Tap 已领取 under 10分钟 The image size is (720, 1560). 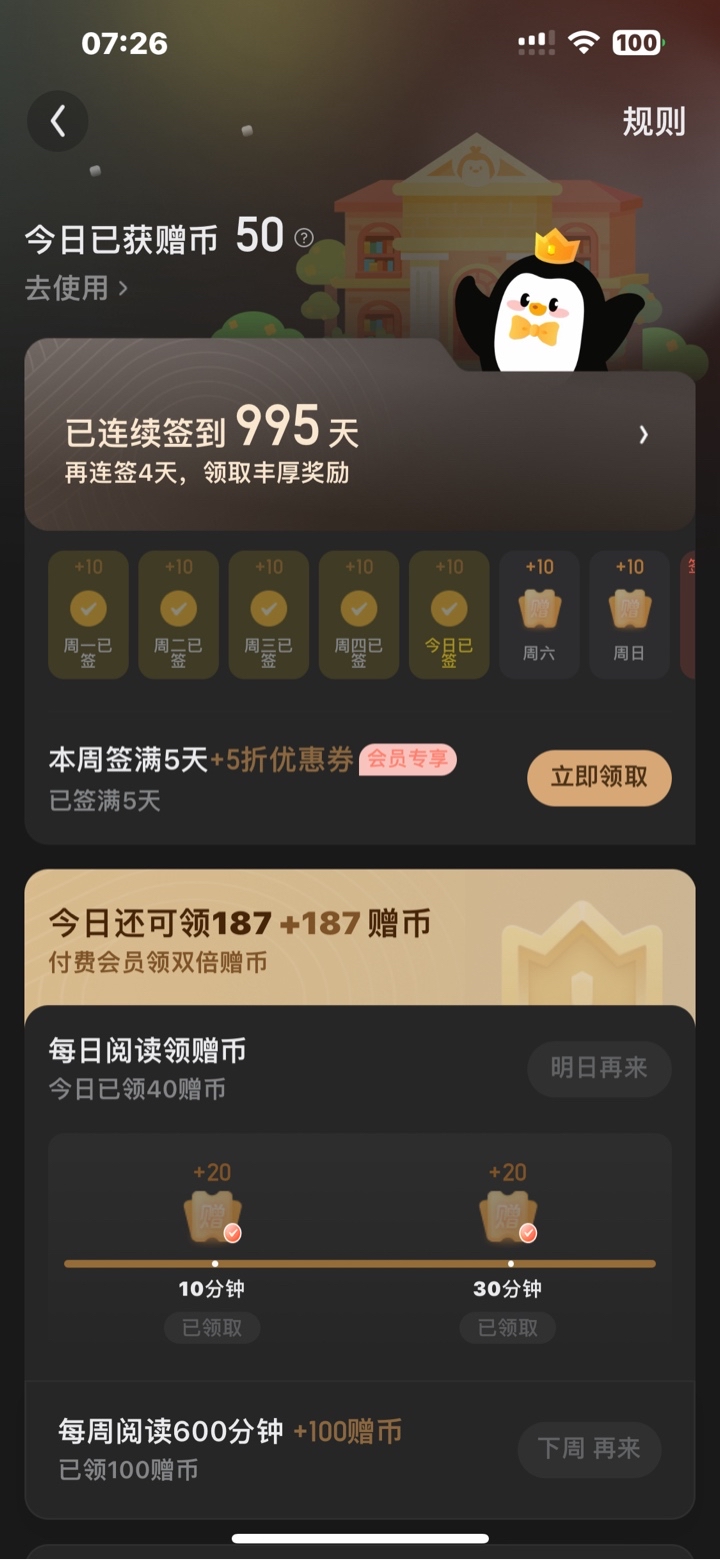[x=212, y=1328]
